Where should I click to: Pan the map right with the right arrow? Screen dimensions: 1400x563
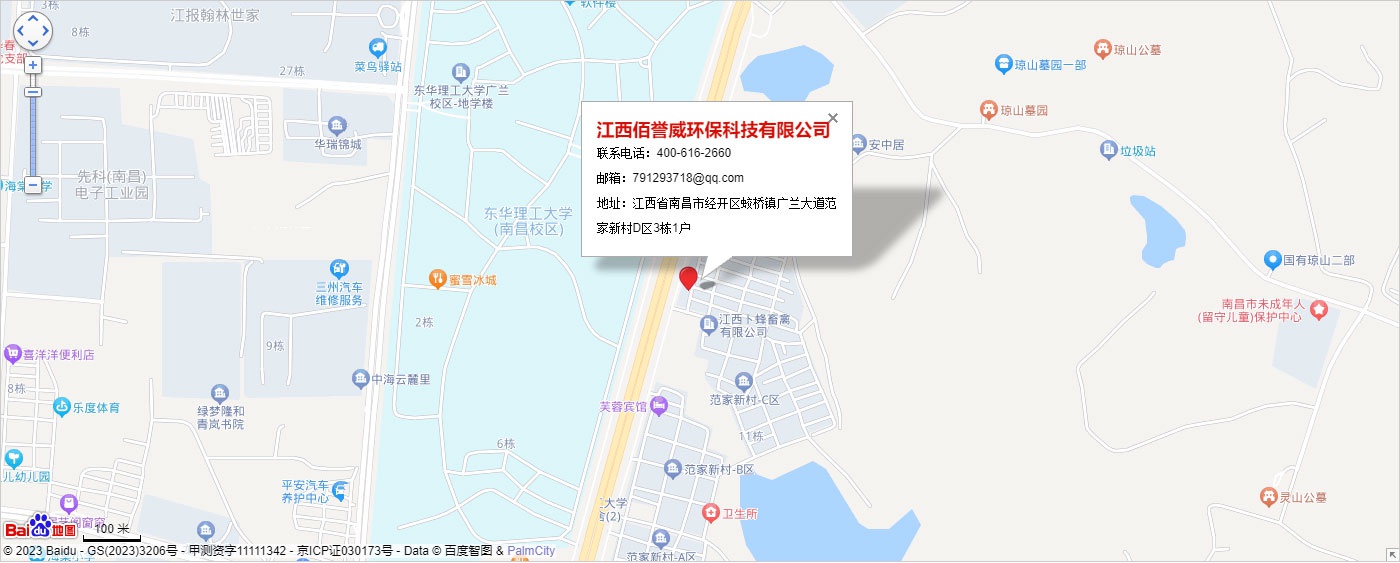(46, 31)
